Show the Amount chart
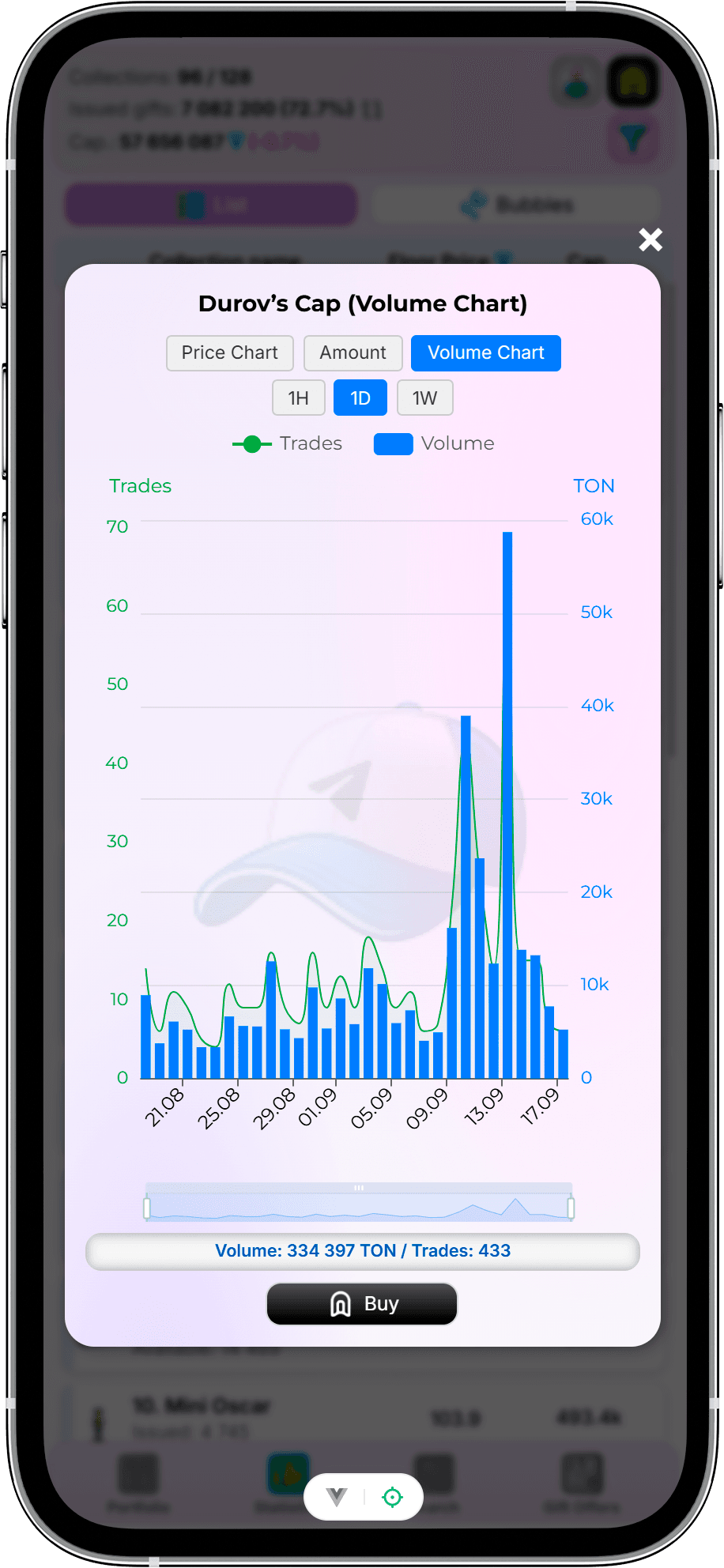 click(353, 352)
